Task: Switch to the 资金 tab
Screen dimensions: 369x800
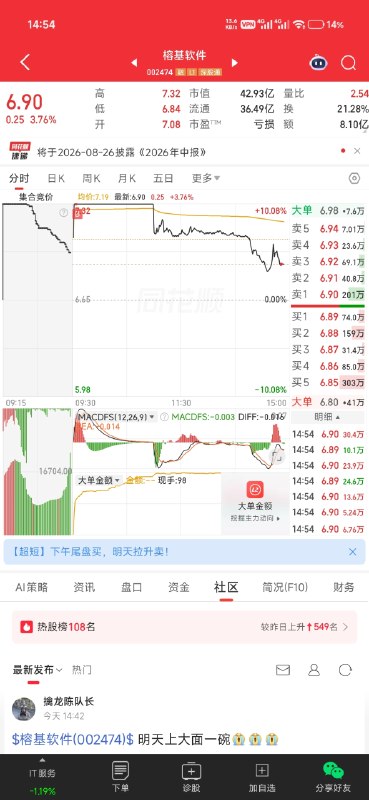Action: (x=179, y=587)
